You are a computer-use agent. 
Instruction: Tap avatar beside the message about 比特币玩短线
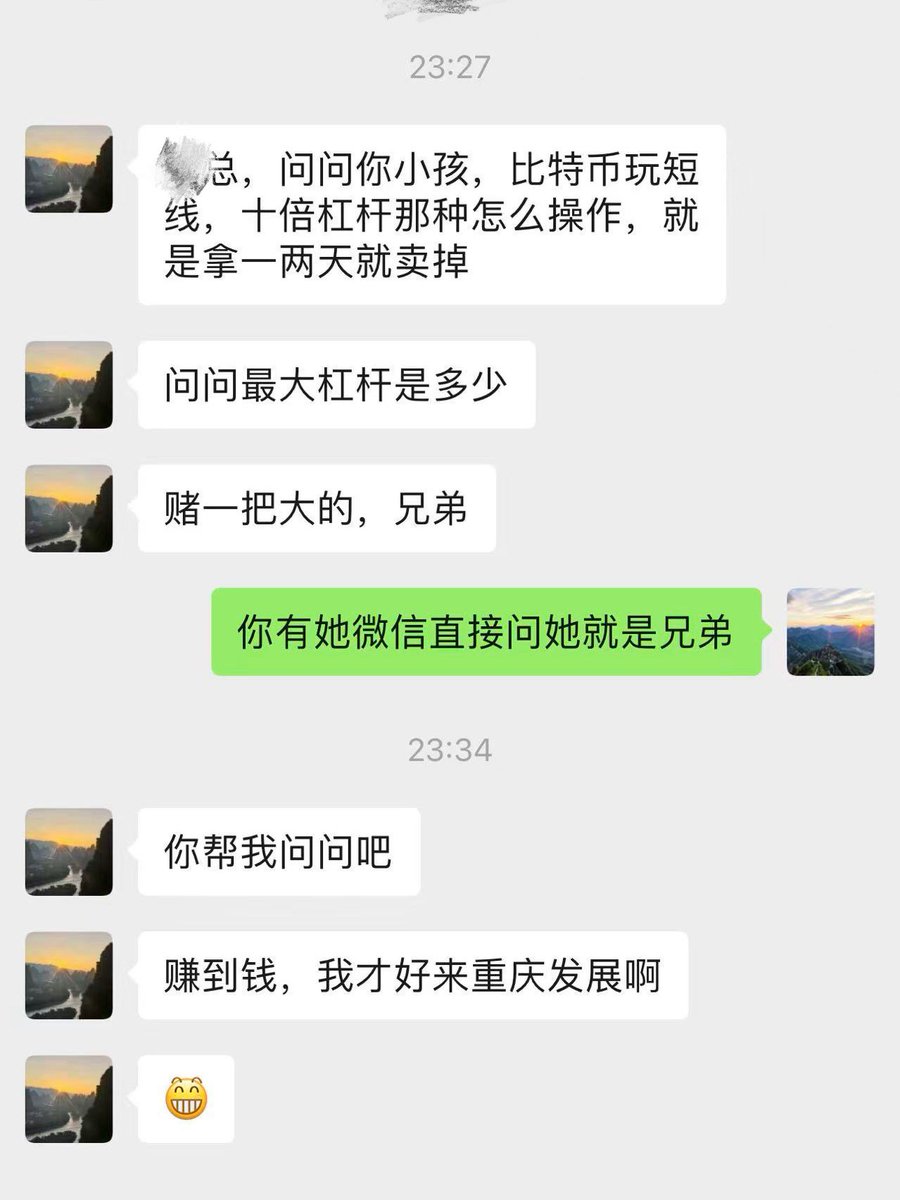tap(69, 169)
